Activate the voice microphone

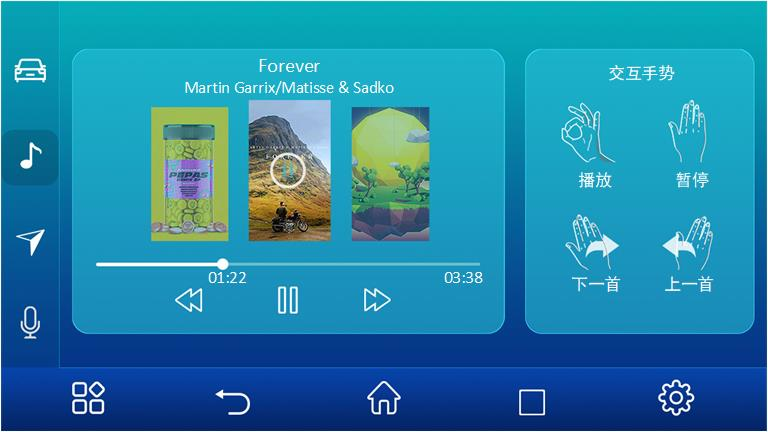click(x=30, y=322)
